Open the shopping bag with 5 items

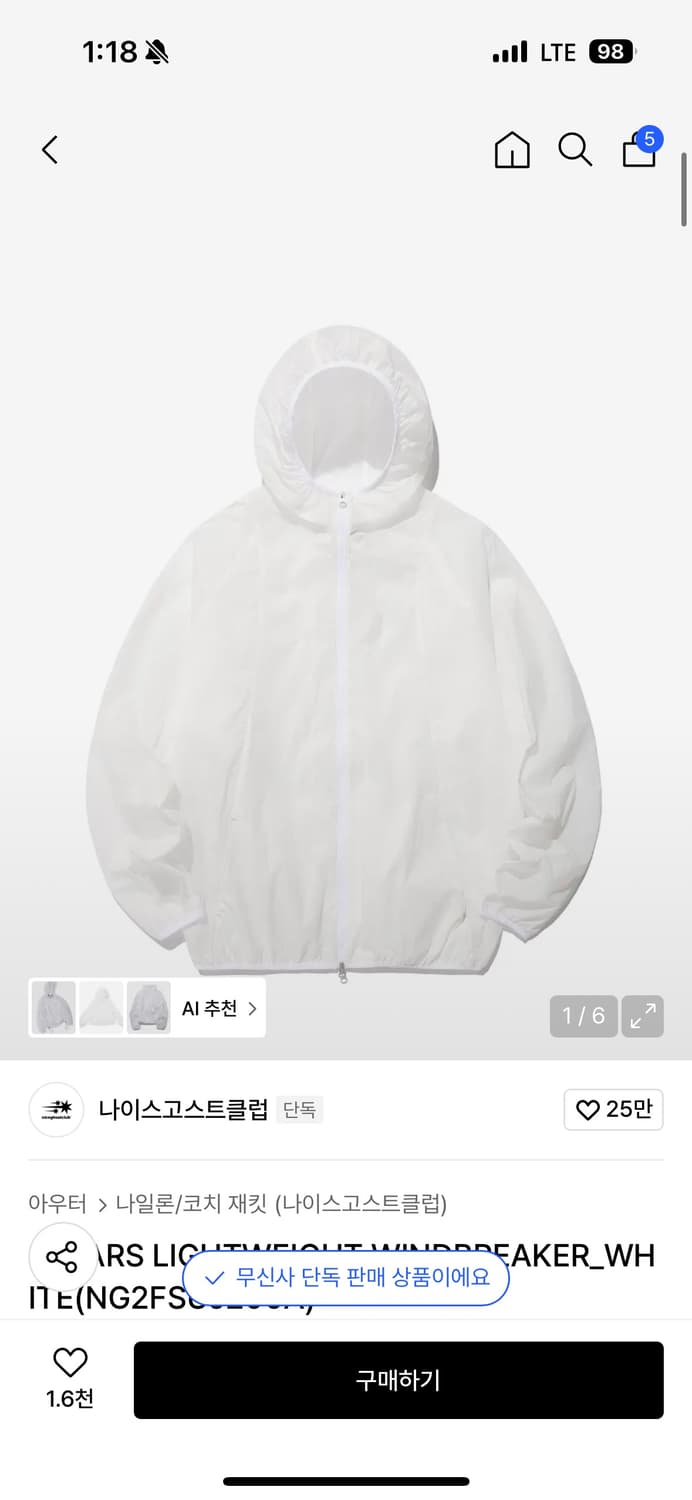click(x=639, y=149)
